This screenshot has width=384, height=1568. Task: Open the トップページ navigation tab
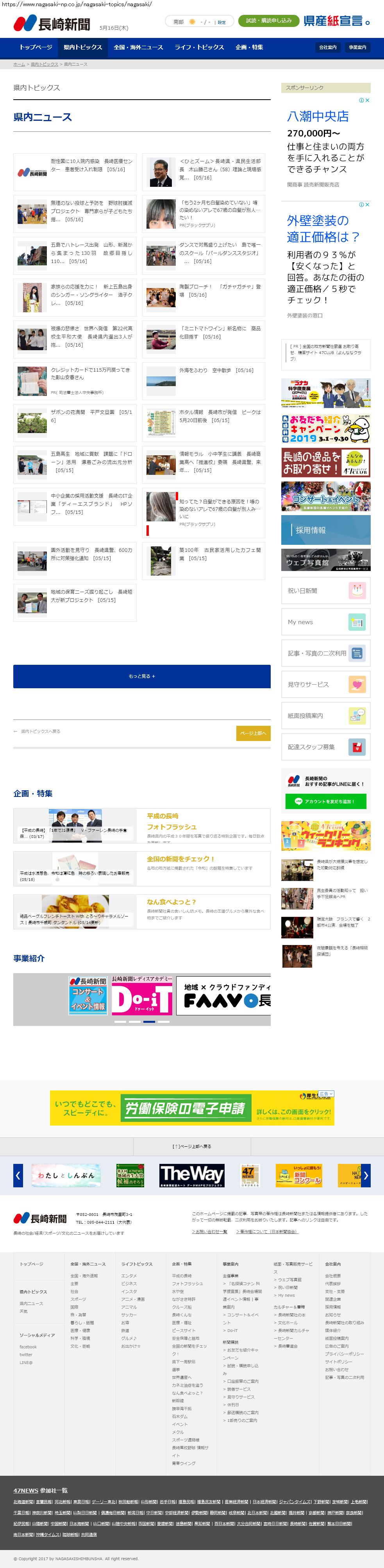pyautogui.click(x=35, y=47)
